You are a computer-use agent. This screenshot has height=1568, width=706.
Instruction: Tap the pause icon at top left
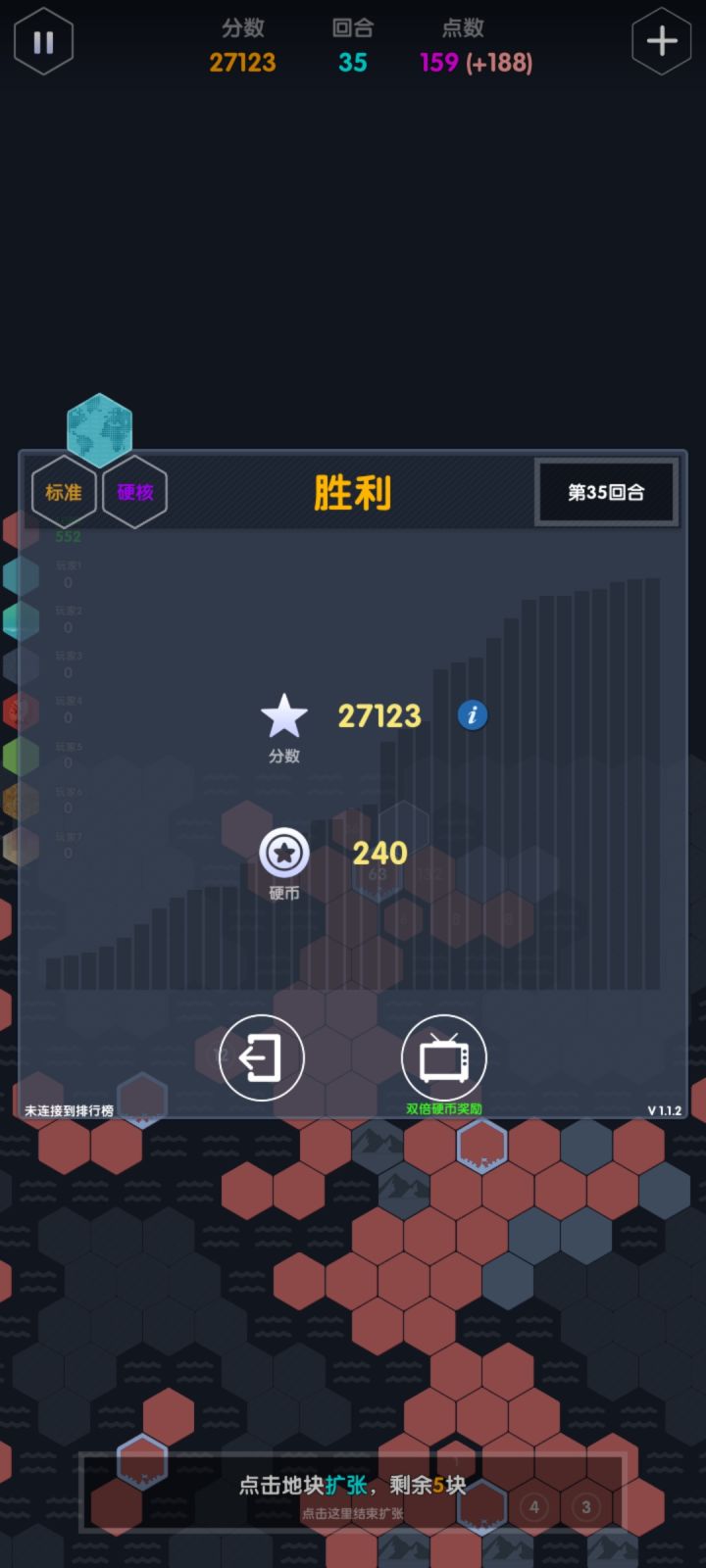coord(43,41)
